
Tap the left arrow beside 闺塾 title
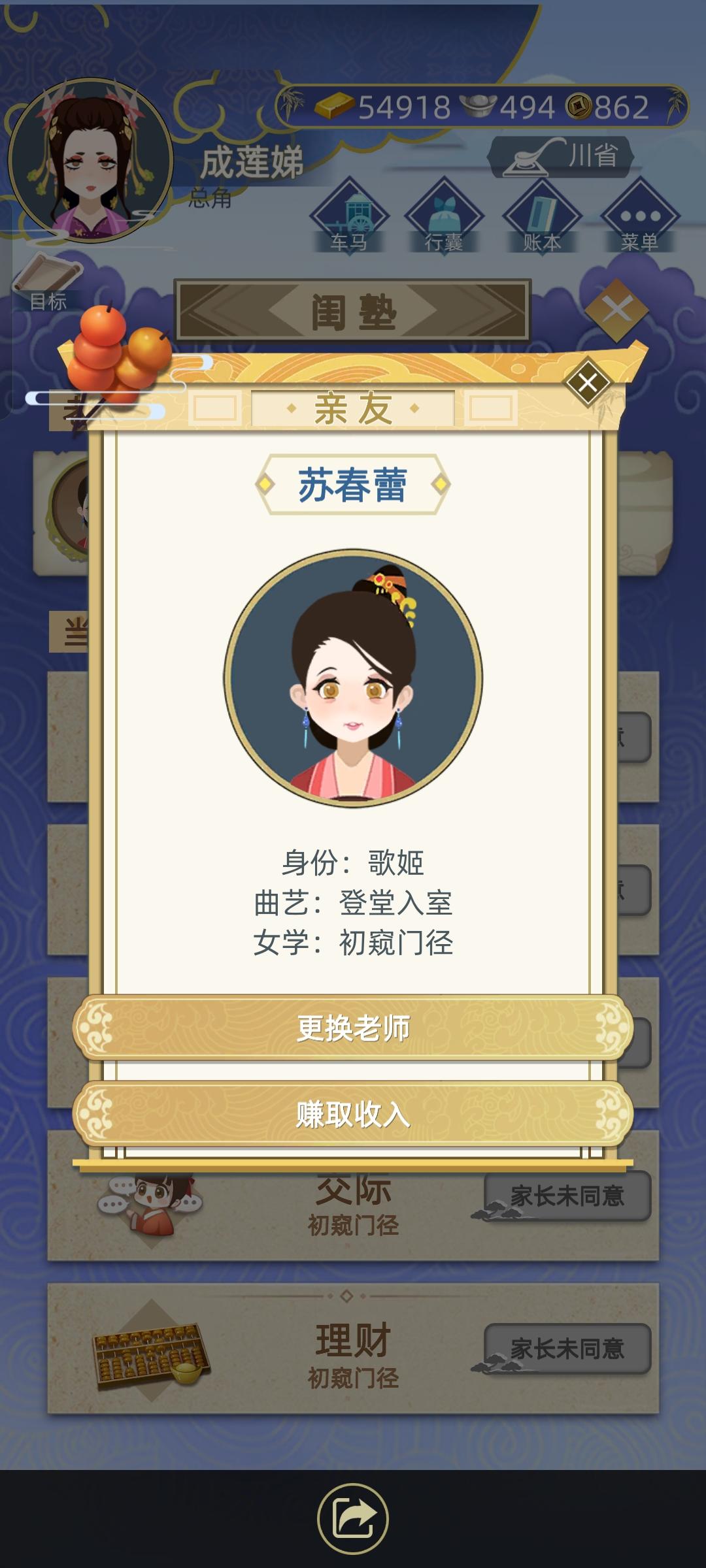click(215, 308)
